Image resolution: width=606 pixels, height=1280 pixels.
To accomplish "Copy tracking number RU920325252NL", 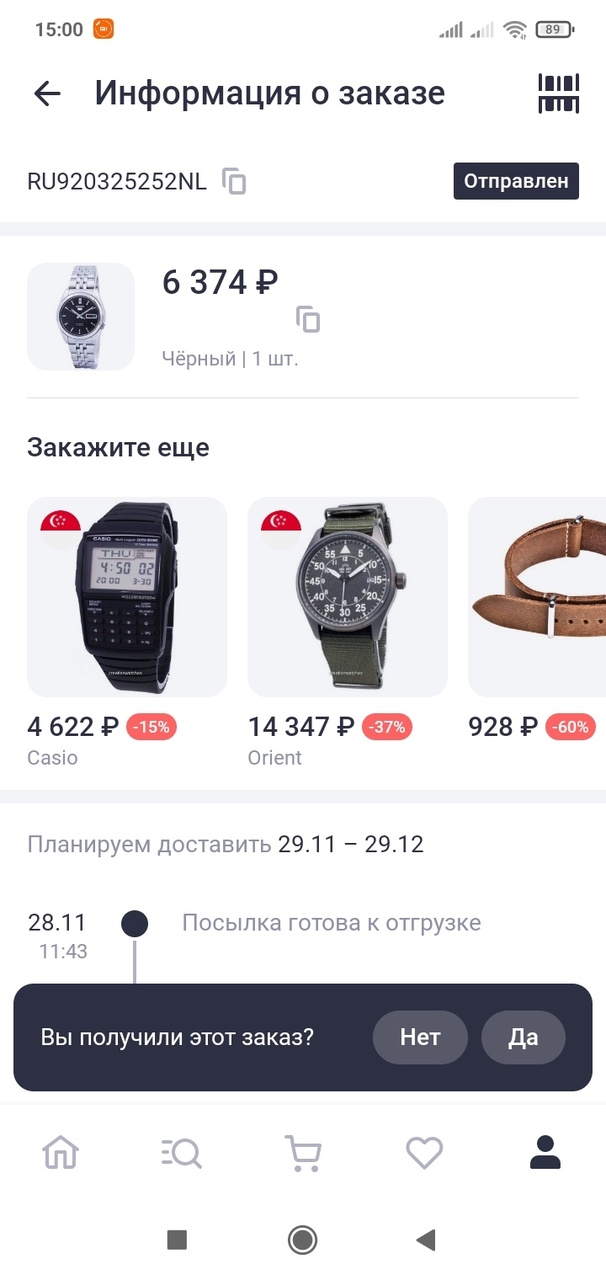I will tap(234, 182).
